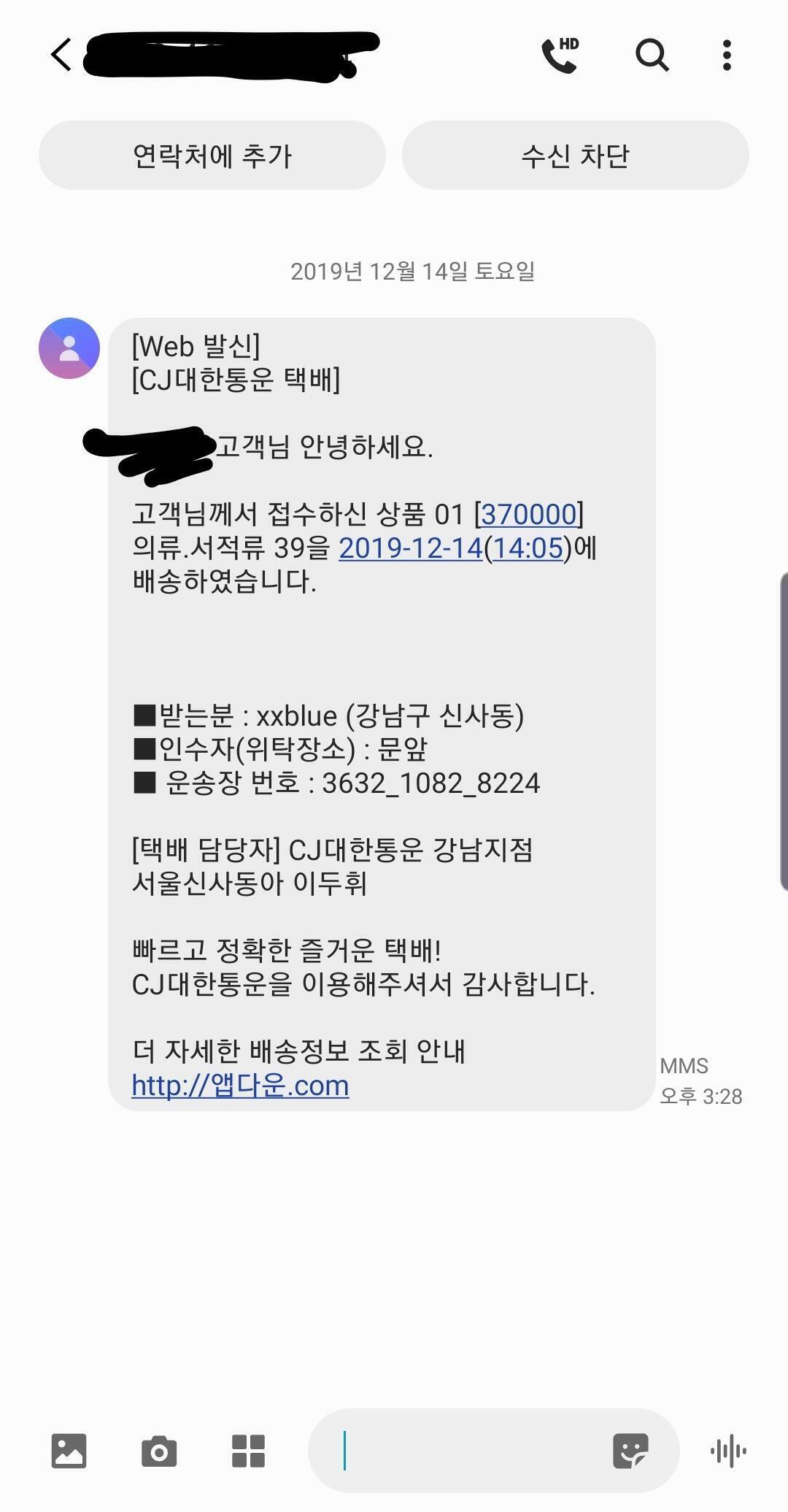Open the sender's profile avatar
This screenshot has height=1512, width=788.
69,348
